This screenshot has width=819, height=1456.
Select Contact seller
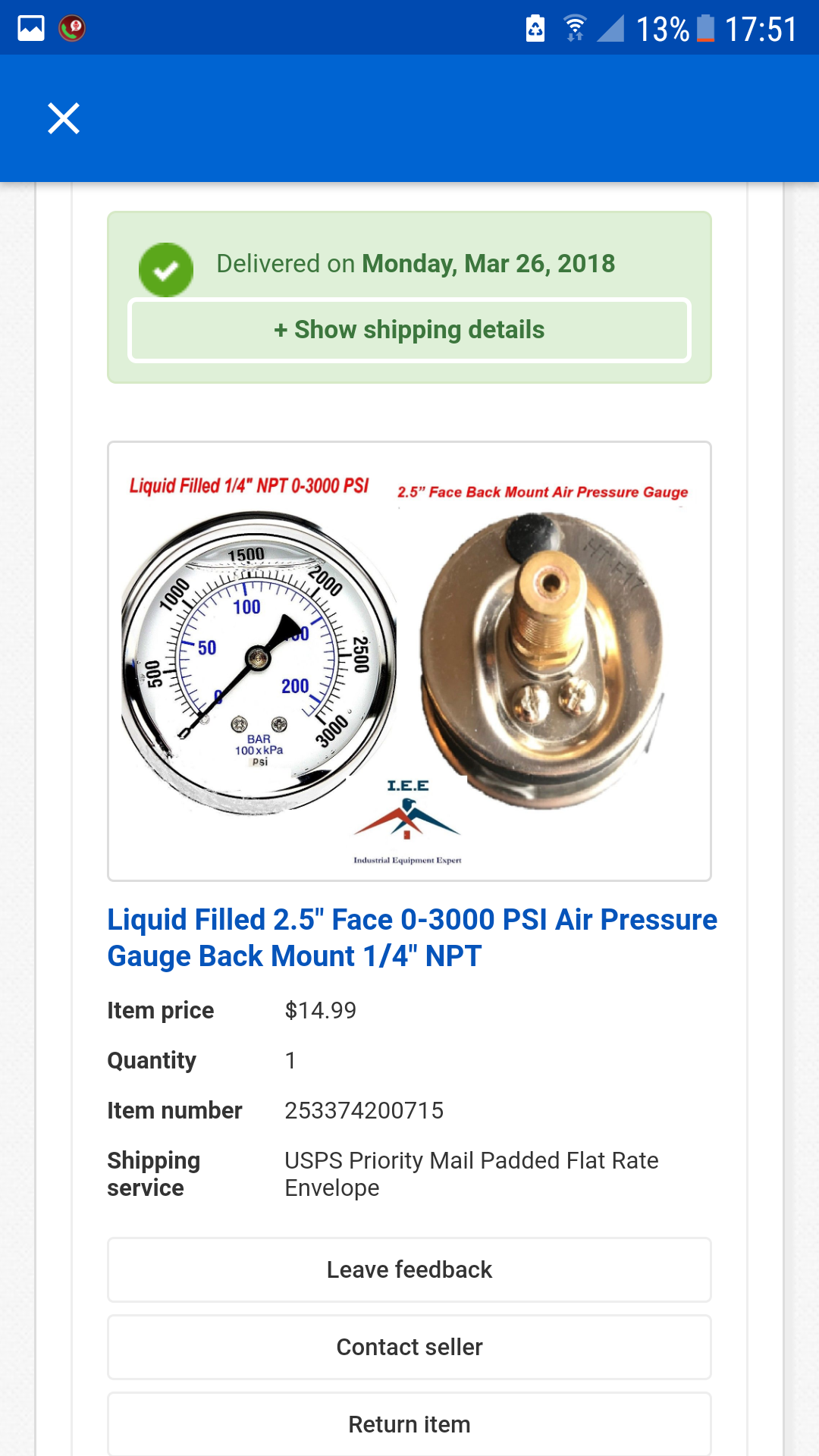[x=409, y=1347]
